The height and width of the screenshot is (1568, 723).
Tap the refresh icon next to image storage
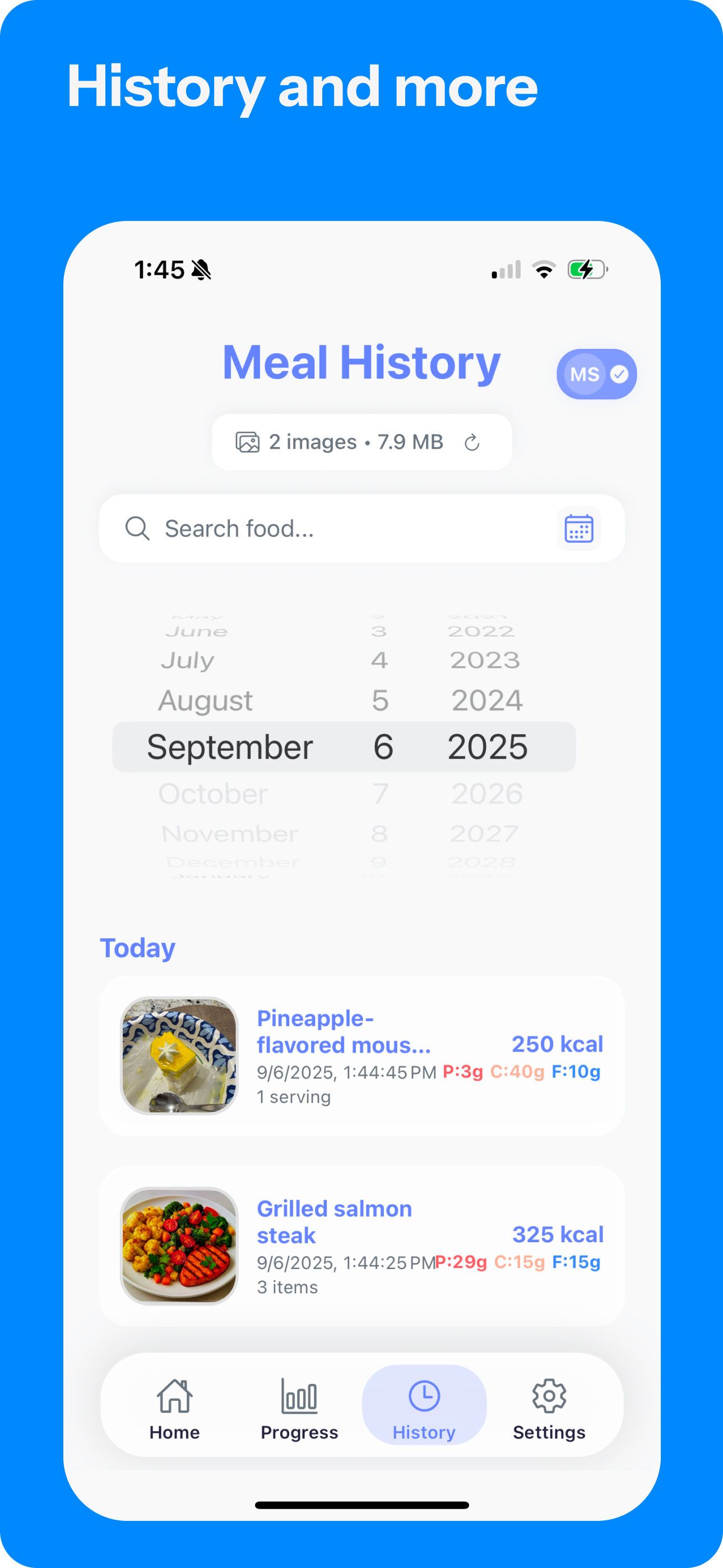[x=473, y=442]
